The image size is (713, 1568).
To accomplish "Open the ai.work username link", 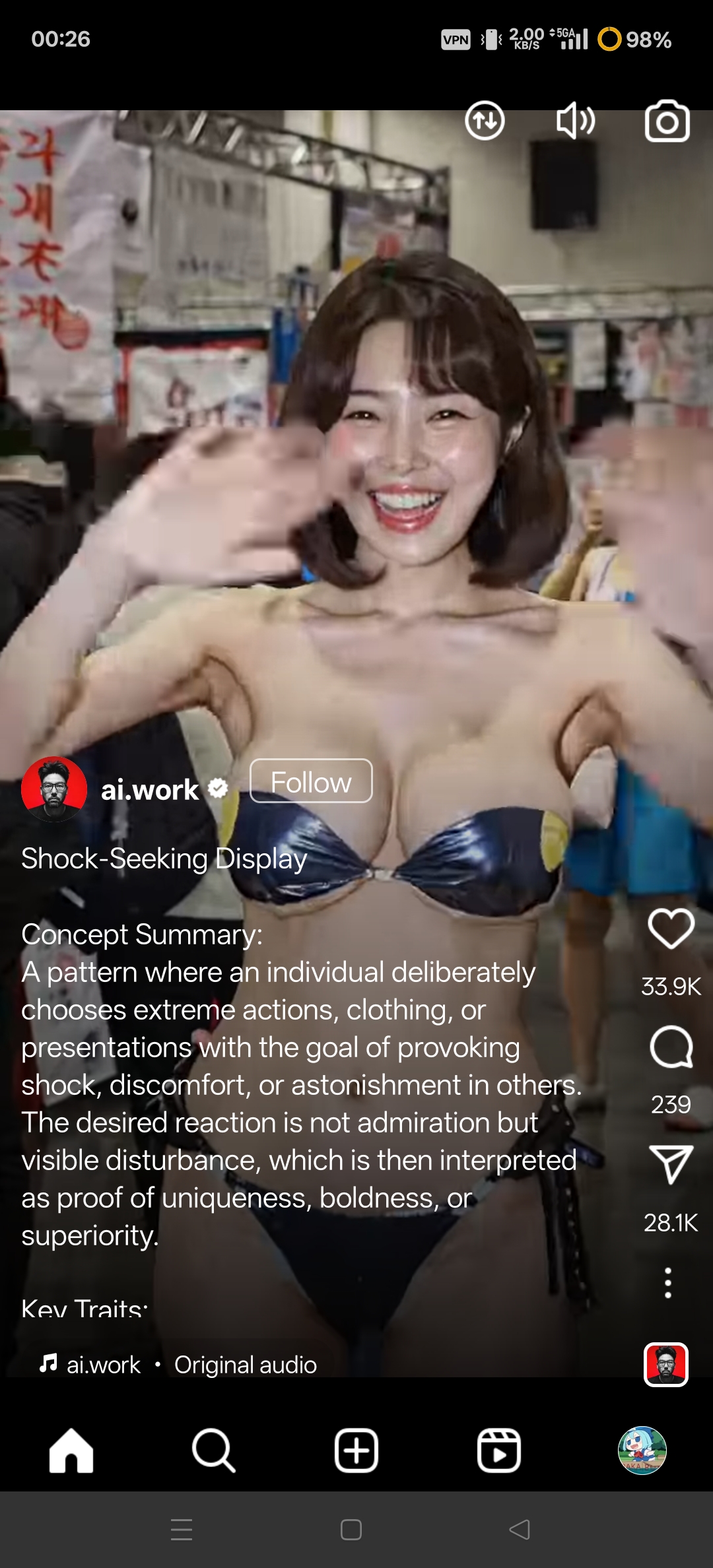I will coord(150,790).
